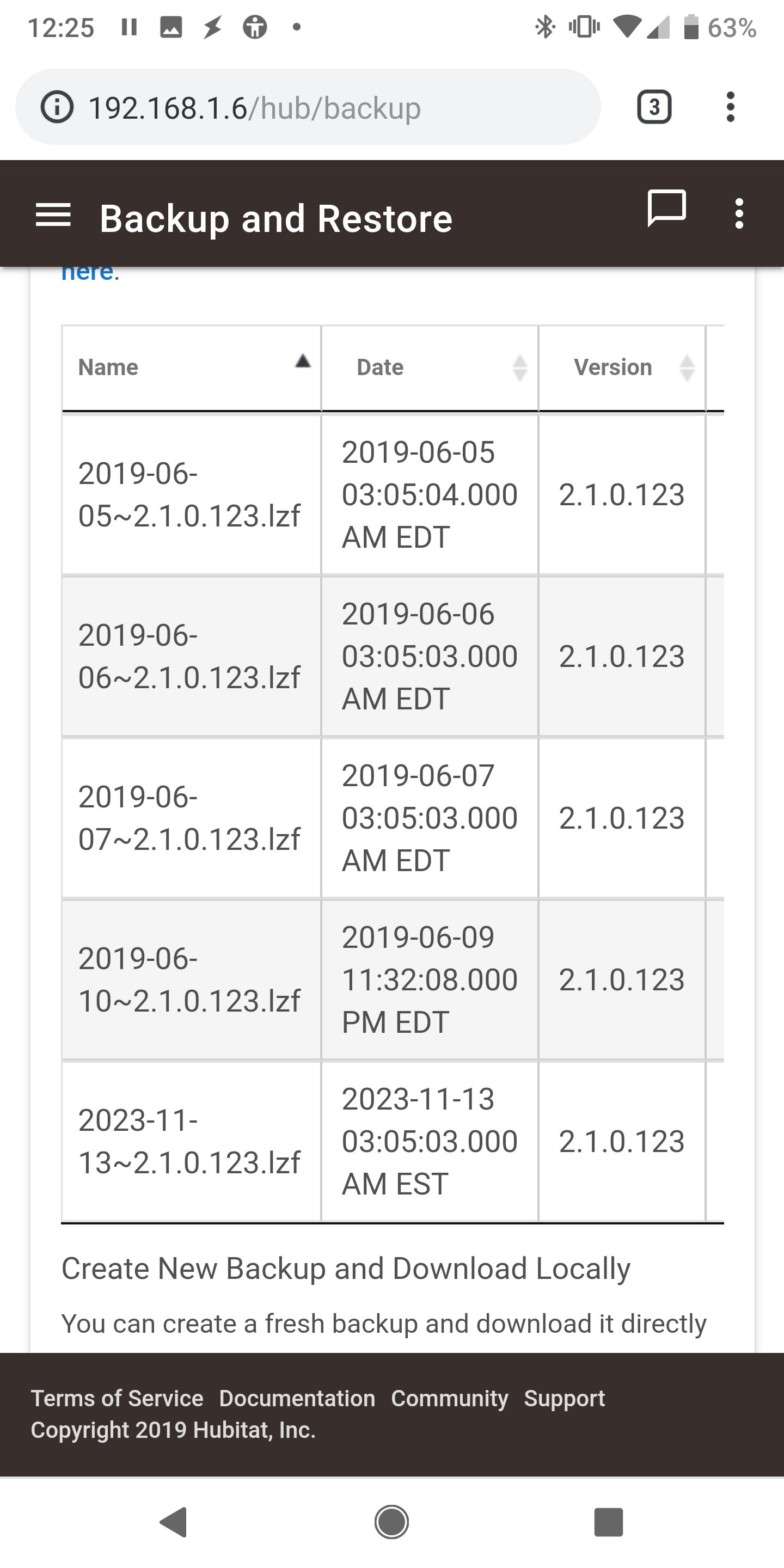Open the browser's three-dot menu
This screenshot has height=1568, width=784.
pos(731,107)
